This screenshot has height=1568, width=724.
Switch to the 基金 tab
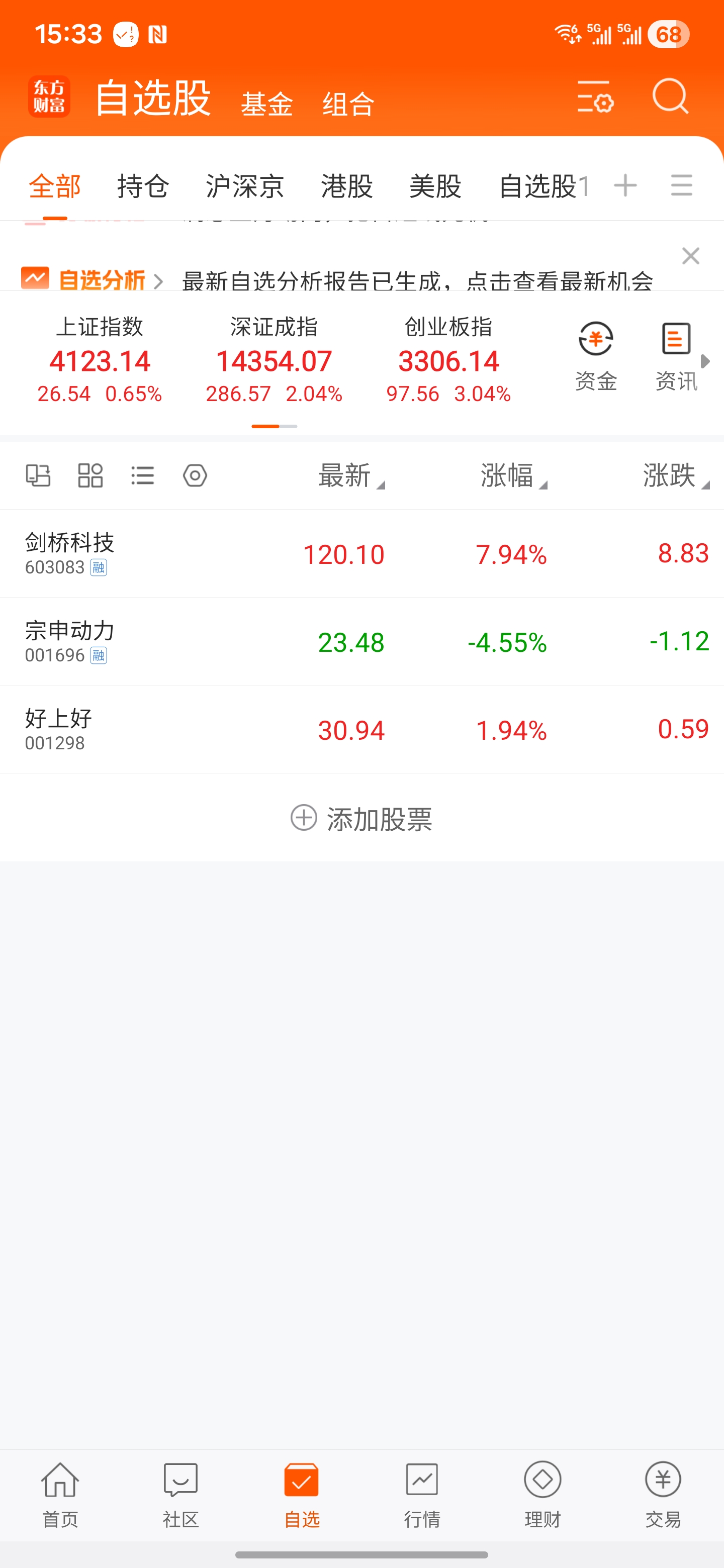tap(266, 104)
